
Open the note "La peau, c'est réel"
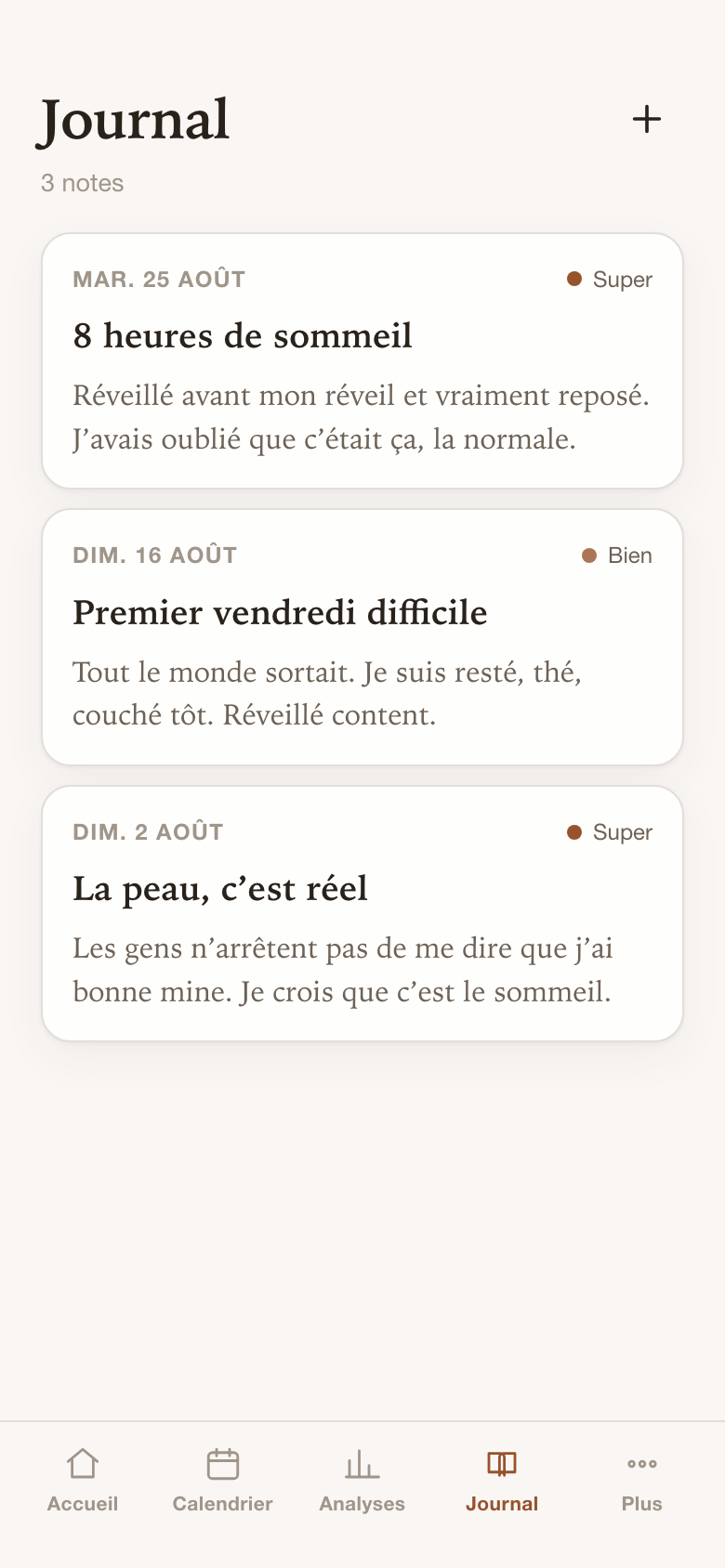[362, 914]
